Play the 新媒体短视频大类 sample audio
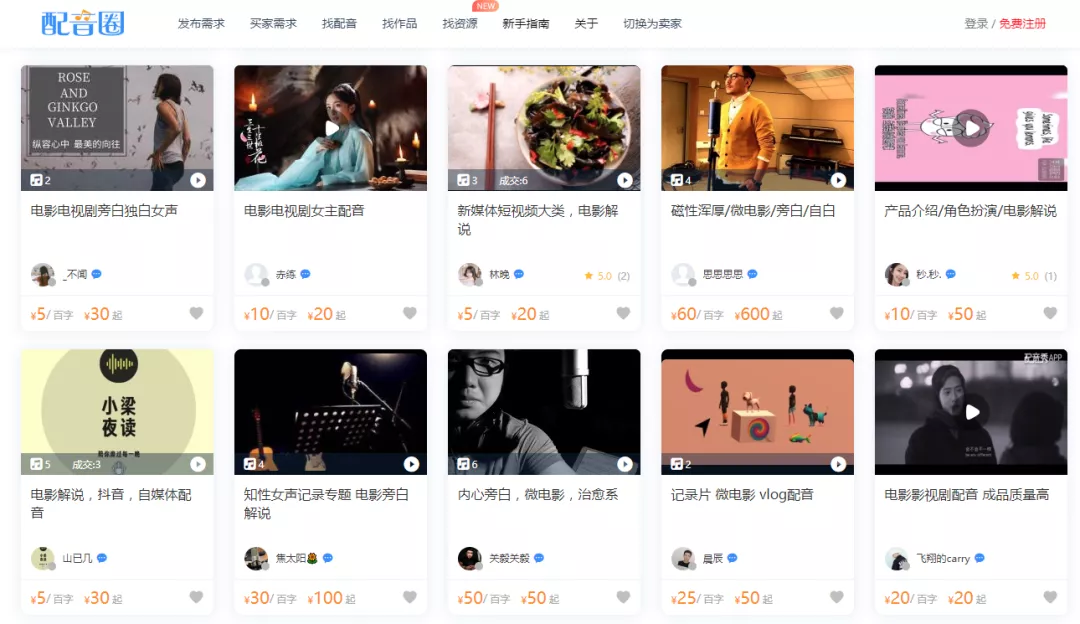 625,180
